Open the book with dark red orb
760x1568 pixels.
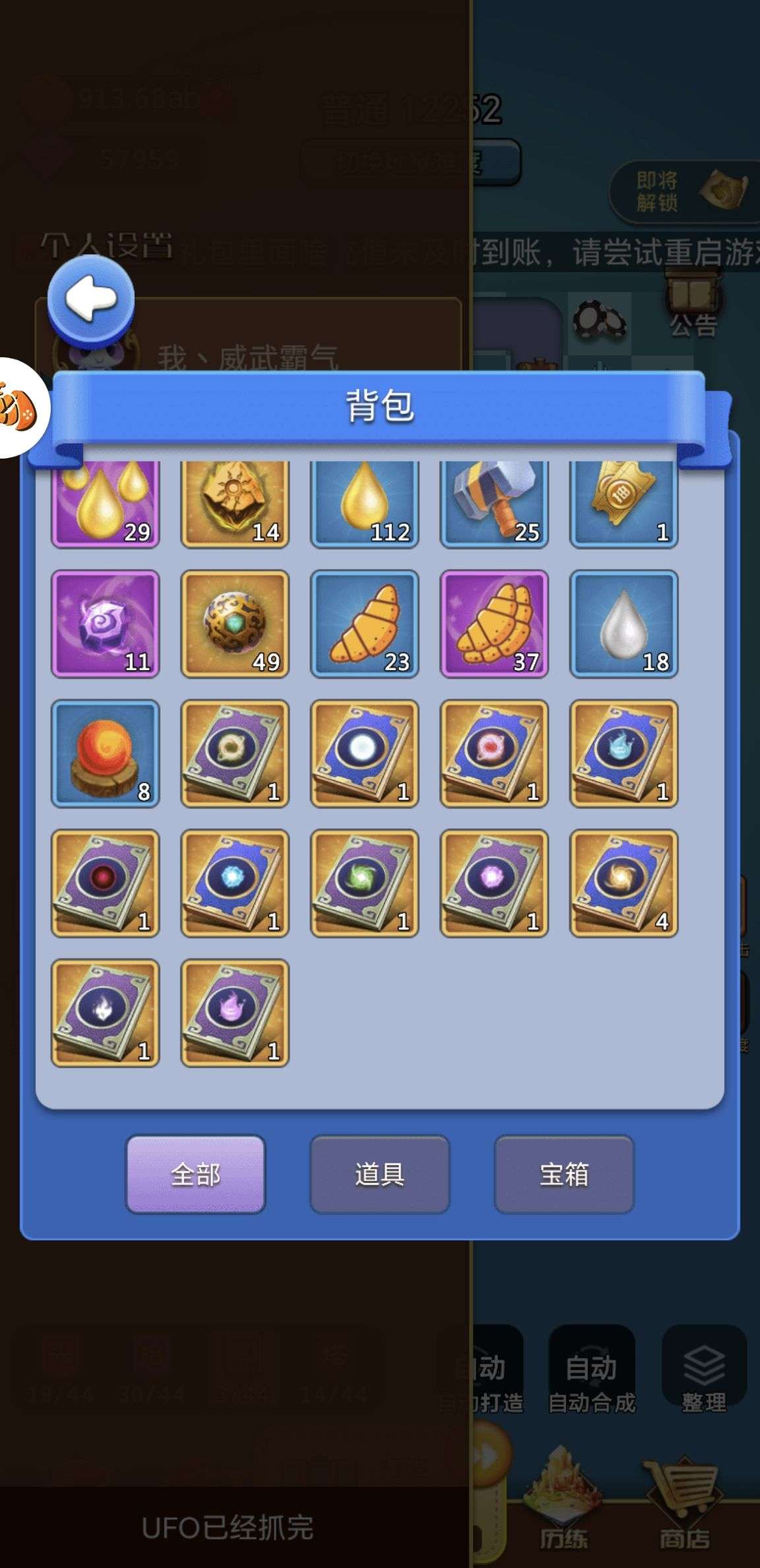point(106,883)
